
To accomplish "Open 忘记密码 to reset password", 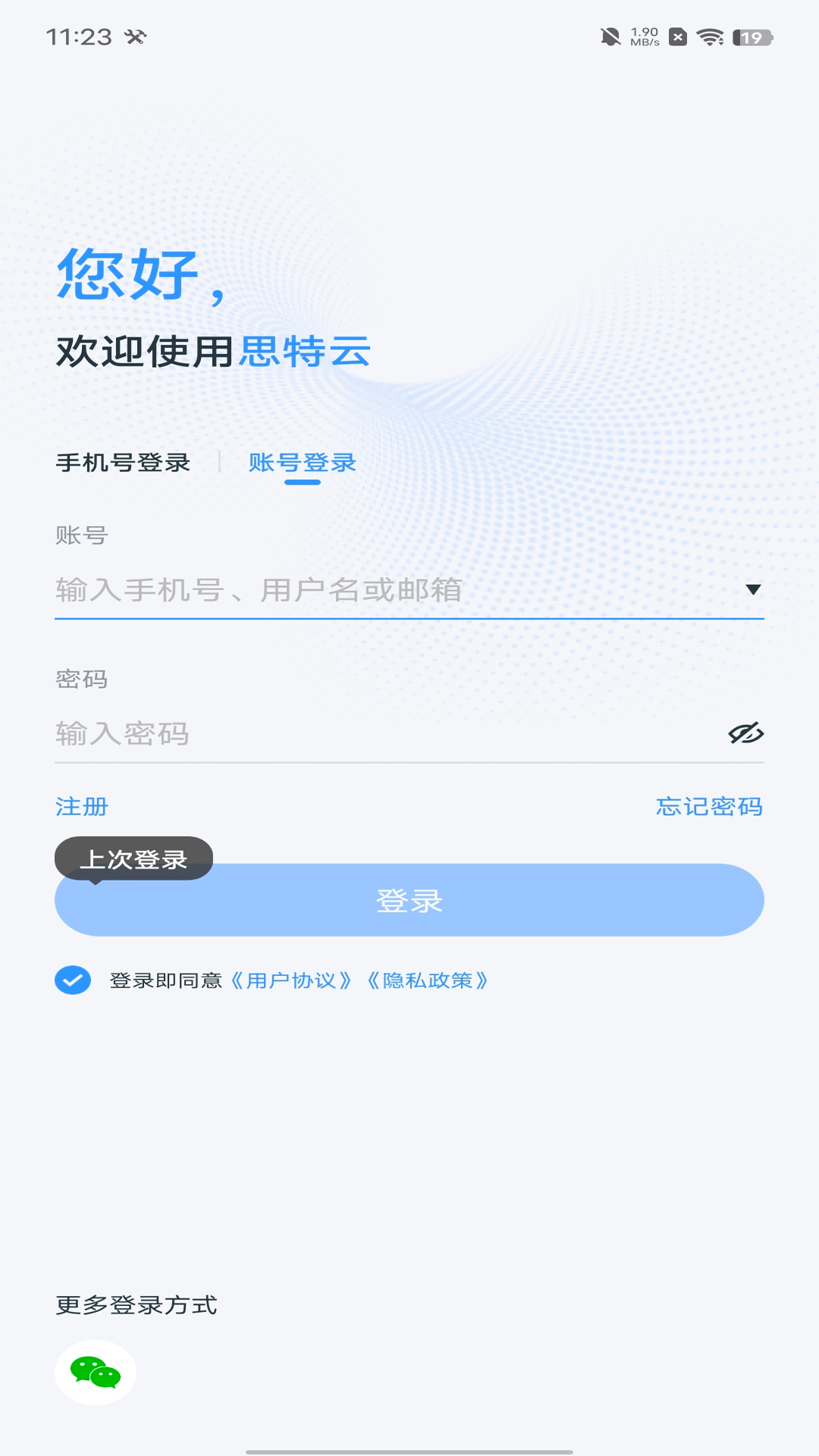I will pyautogui.click(x=709, y=807).
